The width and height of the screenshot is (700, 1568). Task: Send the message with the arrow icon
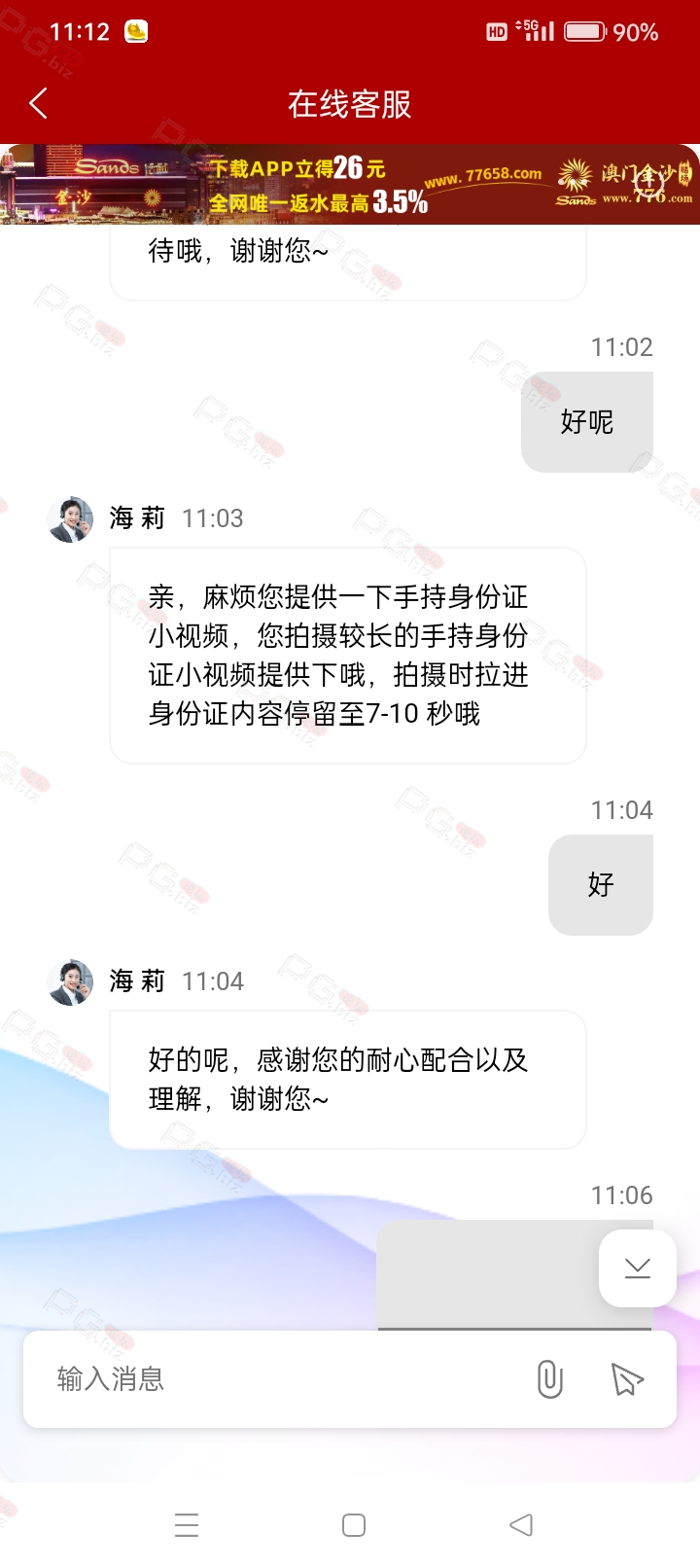click(x=627, y=1378)
